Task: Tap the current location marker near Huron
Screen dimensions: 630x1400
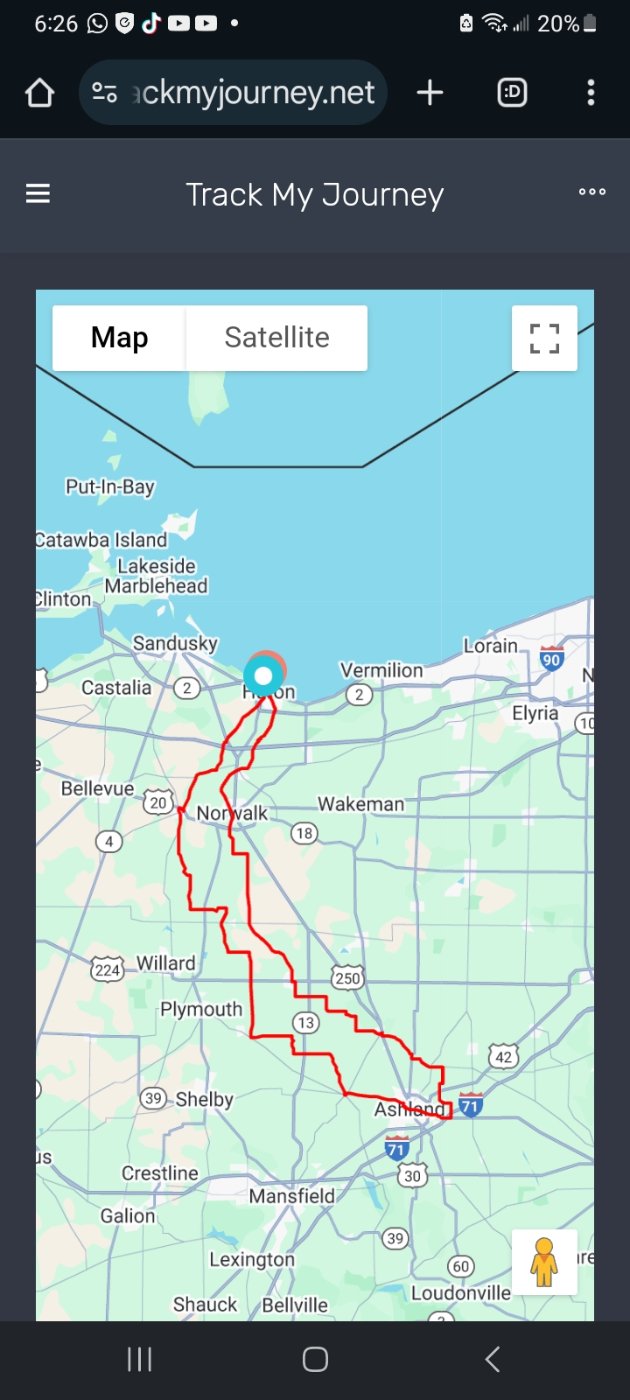Action: pyautogui.click(x=264, y=677)
